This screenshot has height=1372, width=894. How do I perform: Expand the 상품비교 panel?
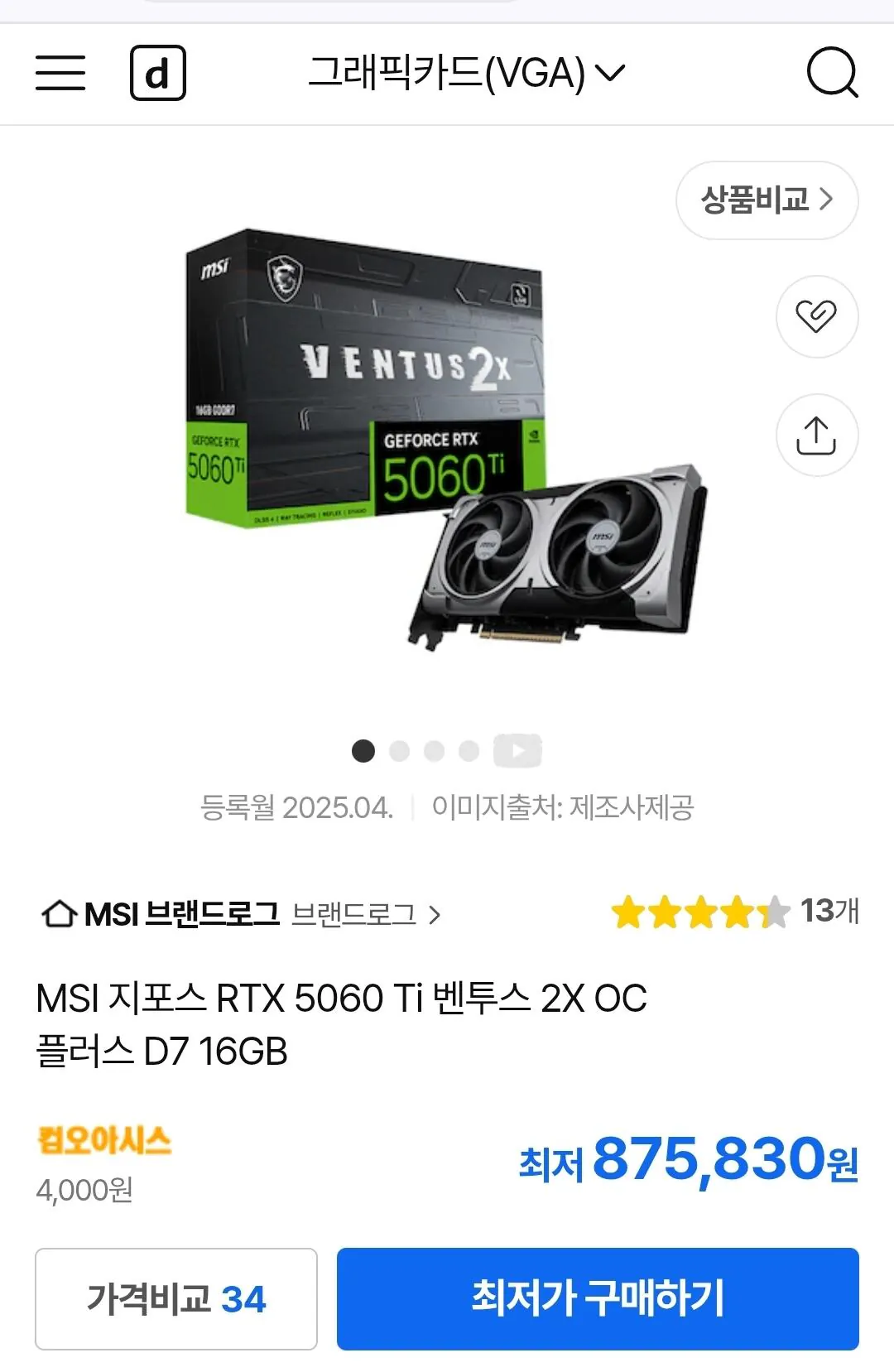(767, 200)
